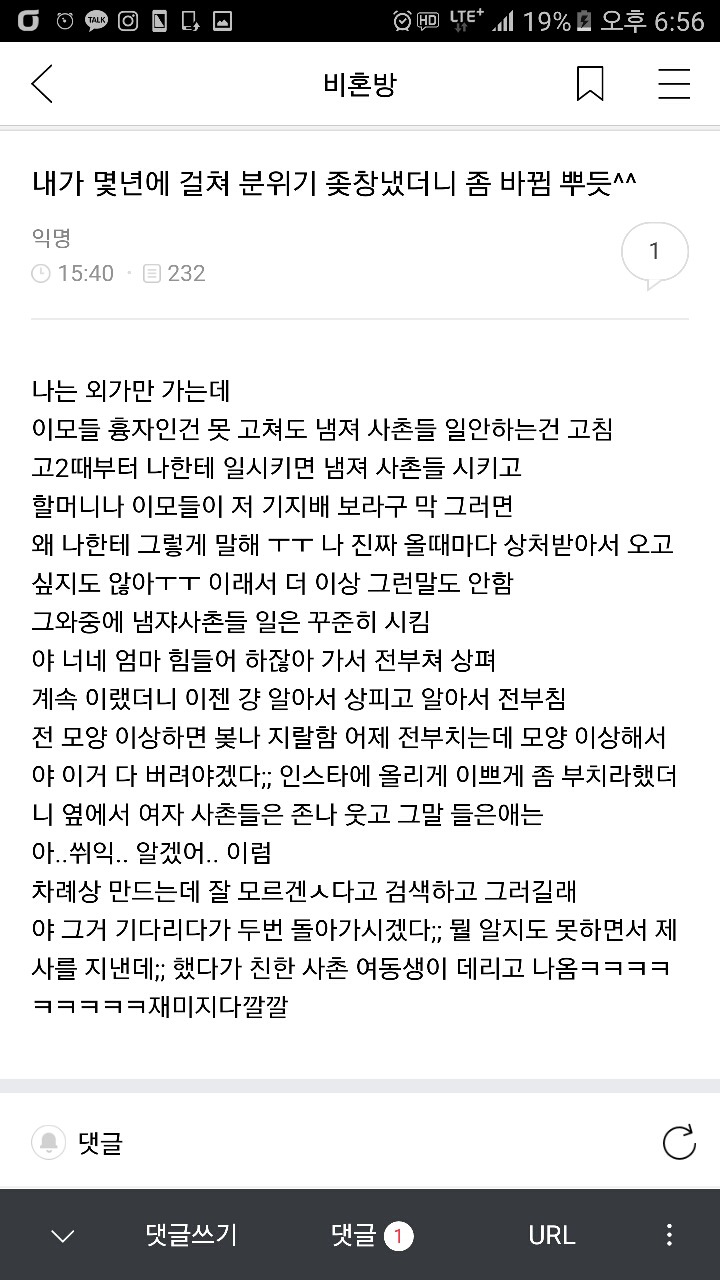The width and height of the screenshot is (720, 1280).
Task: Write a comment via 댓글쓰기
Action: click(191, 1236)
